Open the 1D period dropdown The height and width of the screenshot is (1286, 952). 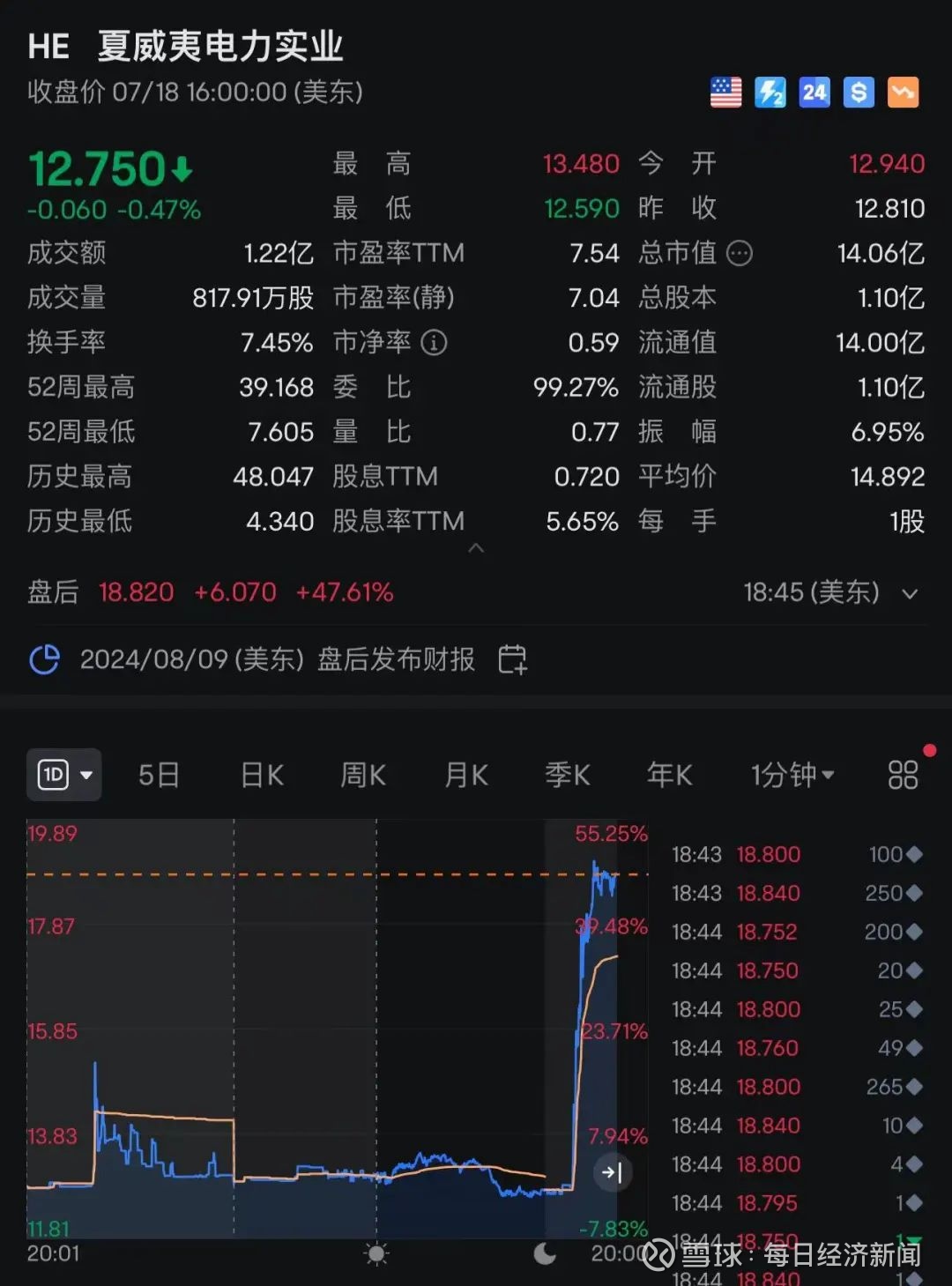64,775
